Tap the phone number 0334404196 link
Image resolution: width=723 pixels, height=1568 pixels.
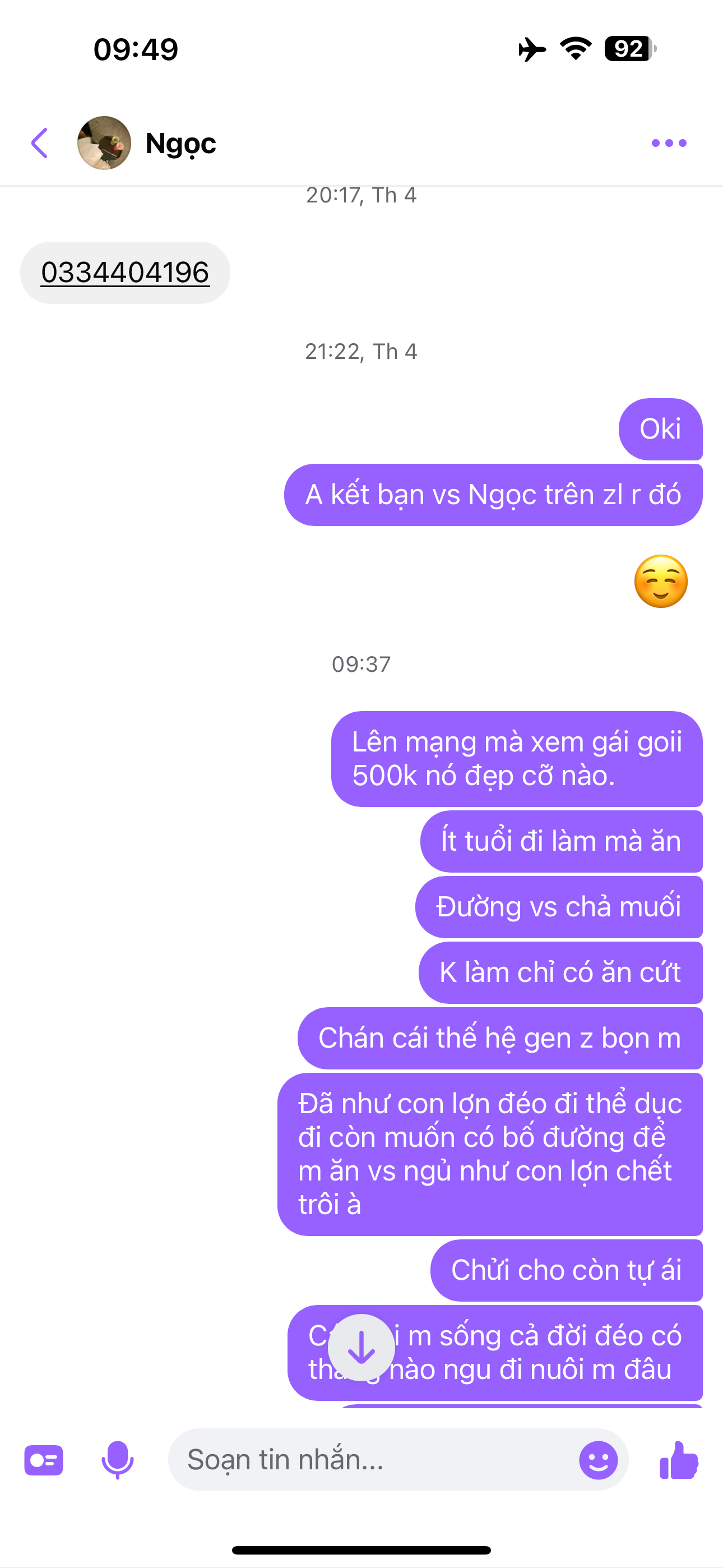125,272
